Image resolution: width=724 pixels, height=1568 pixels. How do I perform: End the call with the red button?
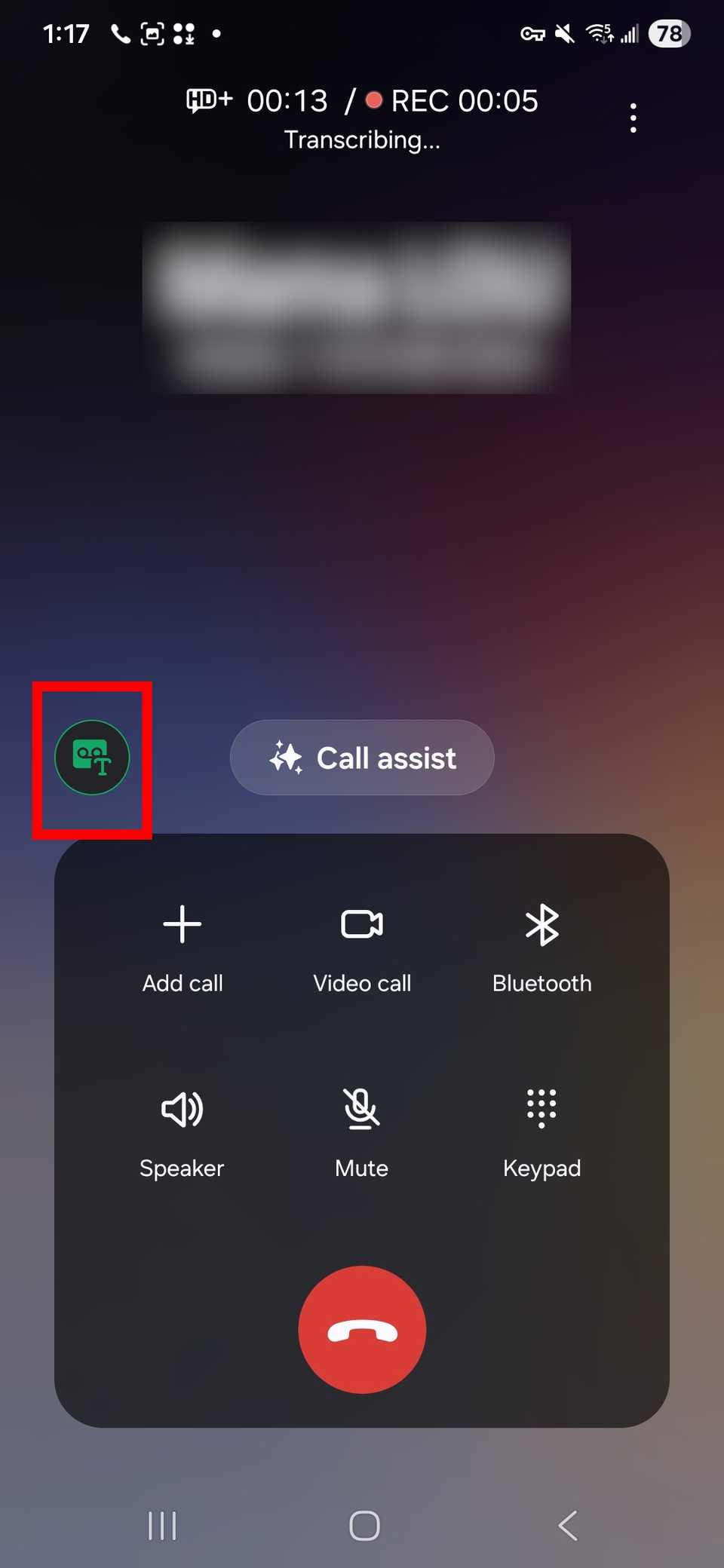(361, 1329)
